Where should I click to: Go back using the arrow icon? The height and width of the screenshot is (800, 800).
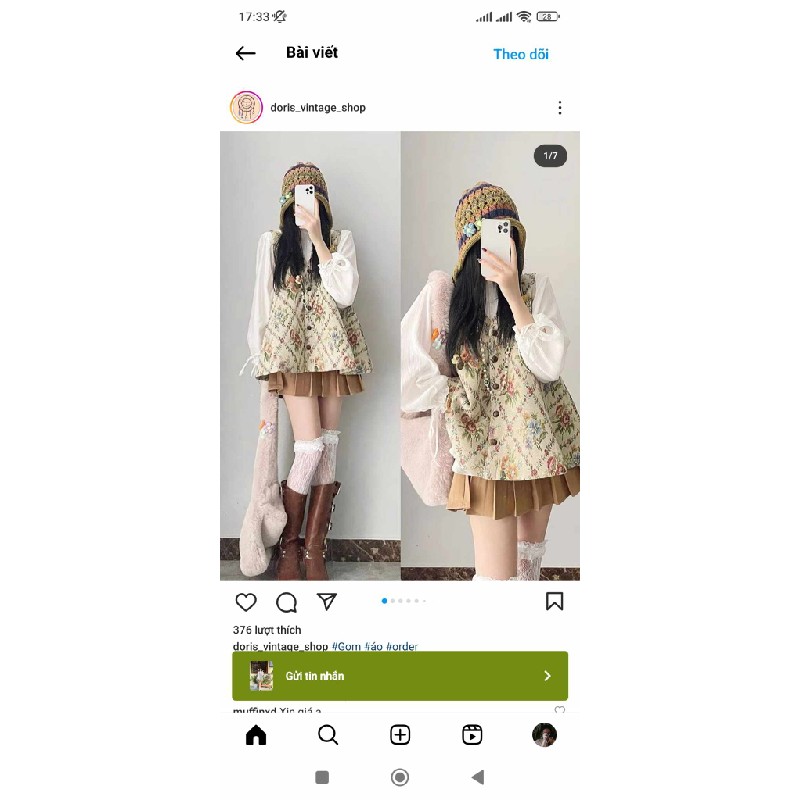246,54
